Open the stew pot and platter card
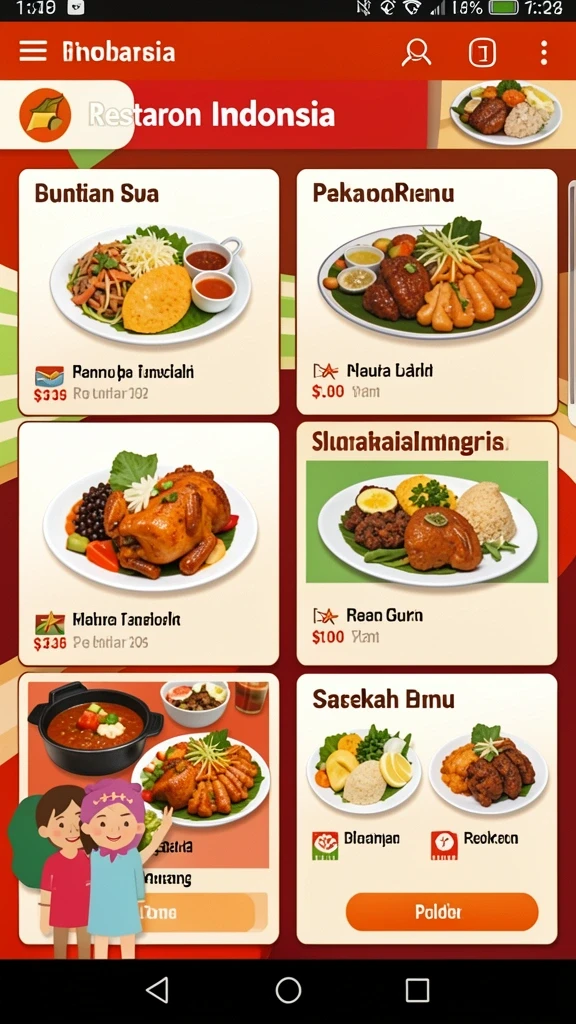The width and height of the screenshot is (576, 1024). [149, 808]
